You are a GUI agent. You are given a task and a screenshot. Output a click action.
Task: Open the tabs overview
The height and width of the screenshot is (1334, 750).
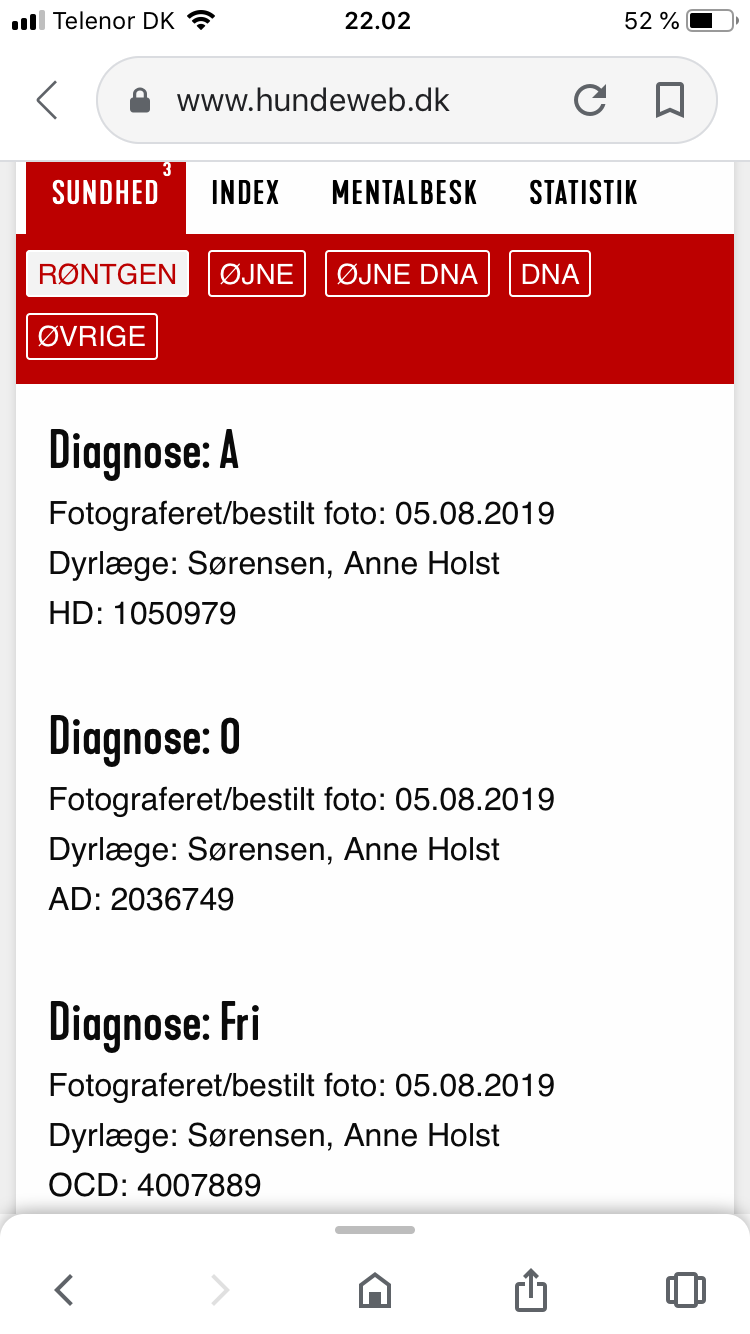[x=685, y=1290]
